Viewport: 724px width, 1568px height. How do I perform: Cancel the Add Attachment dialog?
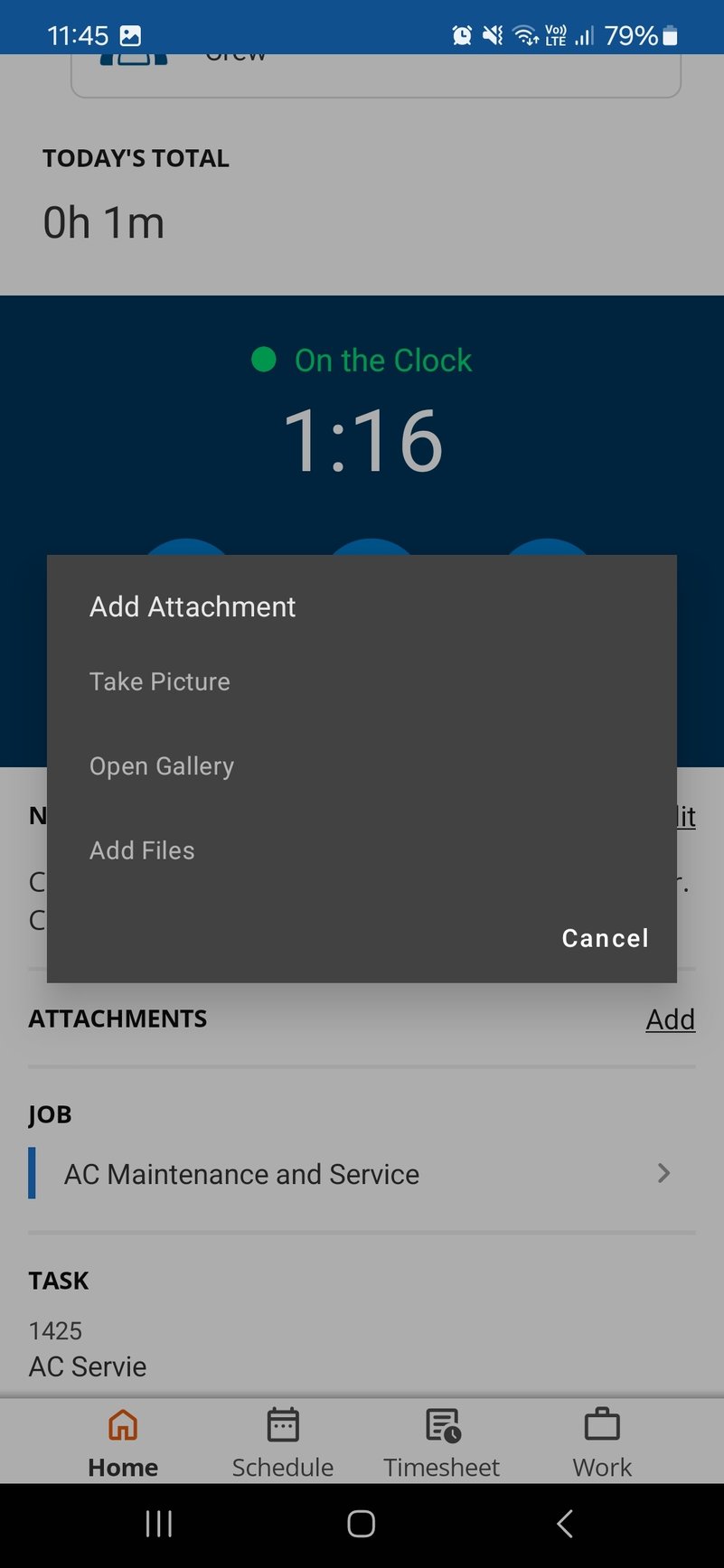(604, 938)
